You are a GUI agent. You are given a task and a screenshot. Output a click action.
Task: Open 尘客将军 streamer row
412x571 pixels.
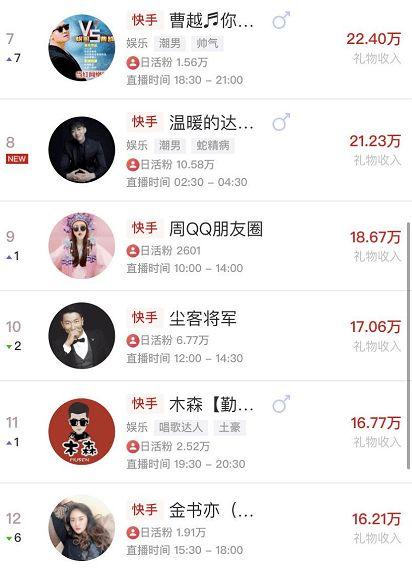tap(206, 336)
